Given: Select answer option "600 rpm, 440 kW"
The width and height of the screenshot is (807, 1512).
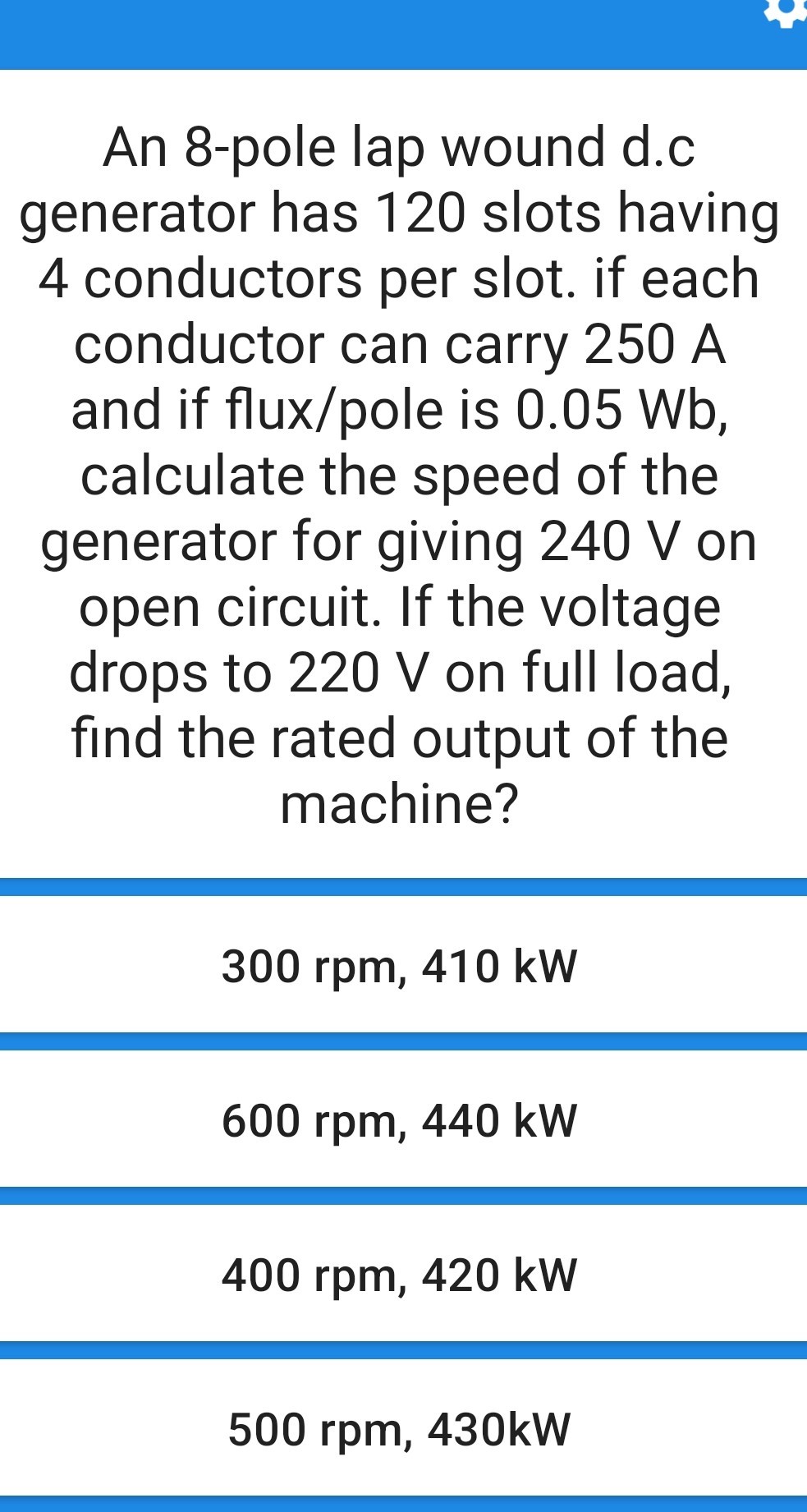Looking at the screenshot, I should pos(403,1119).
